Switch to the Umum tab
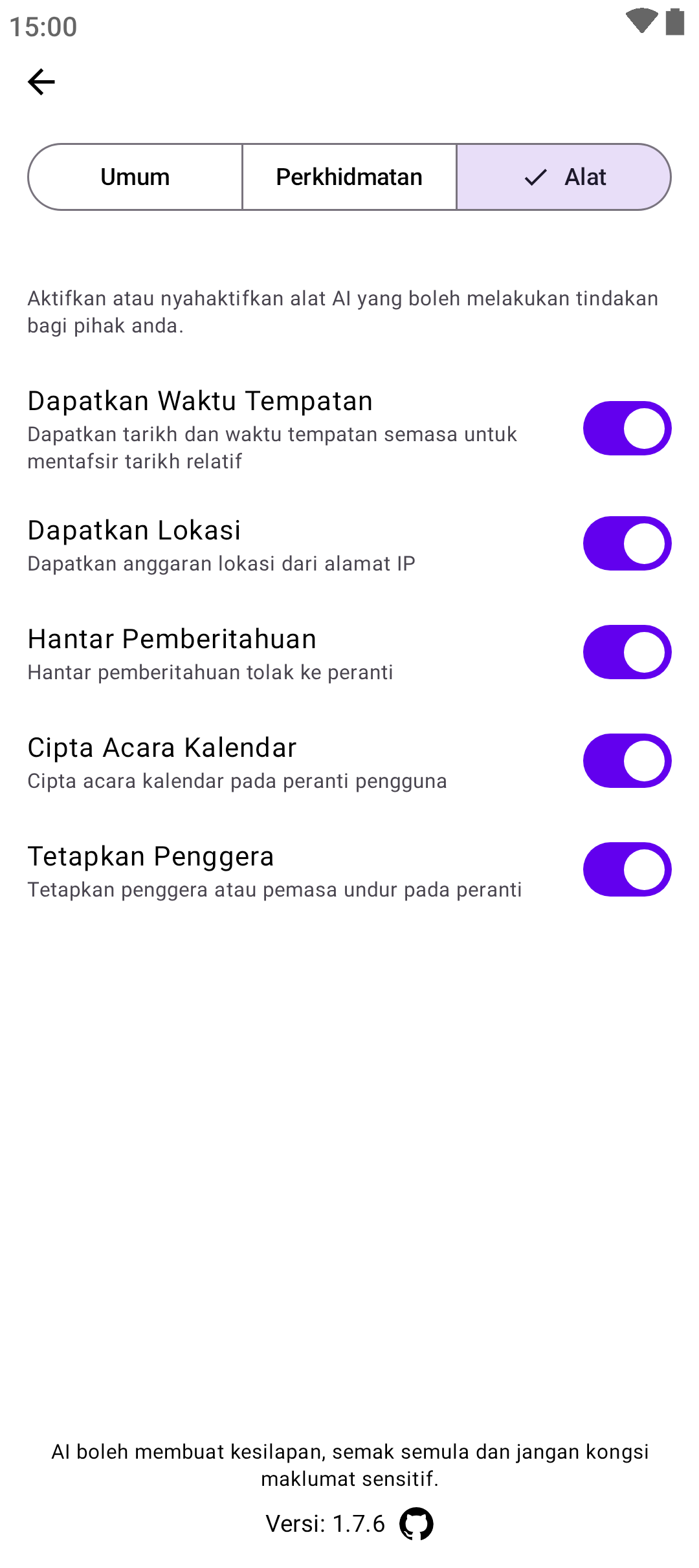The image size is (699, 1568). [135, 177]
